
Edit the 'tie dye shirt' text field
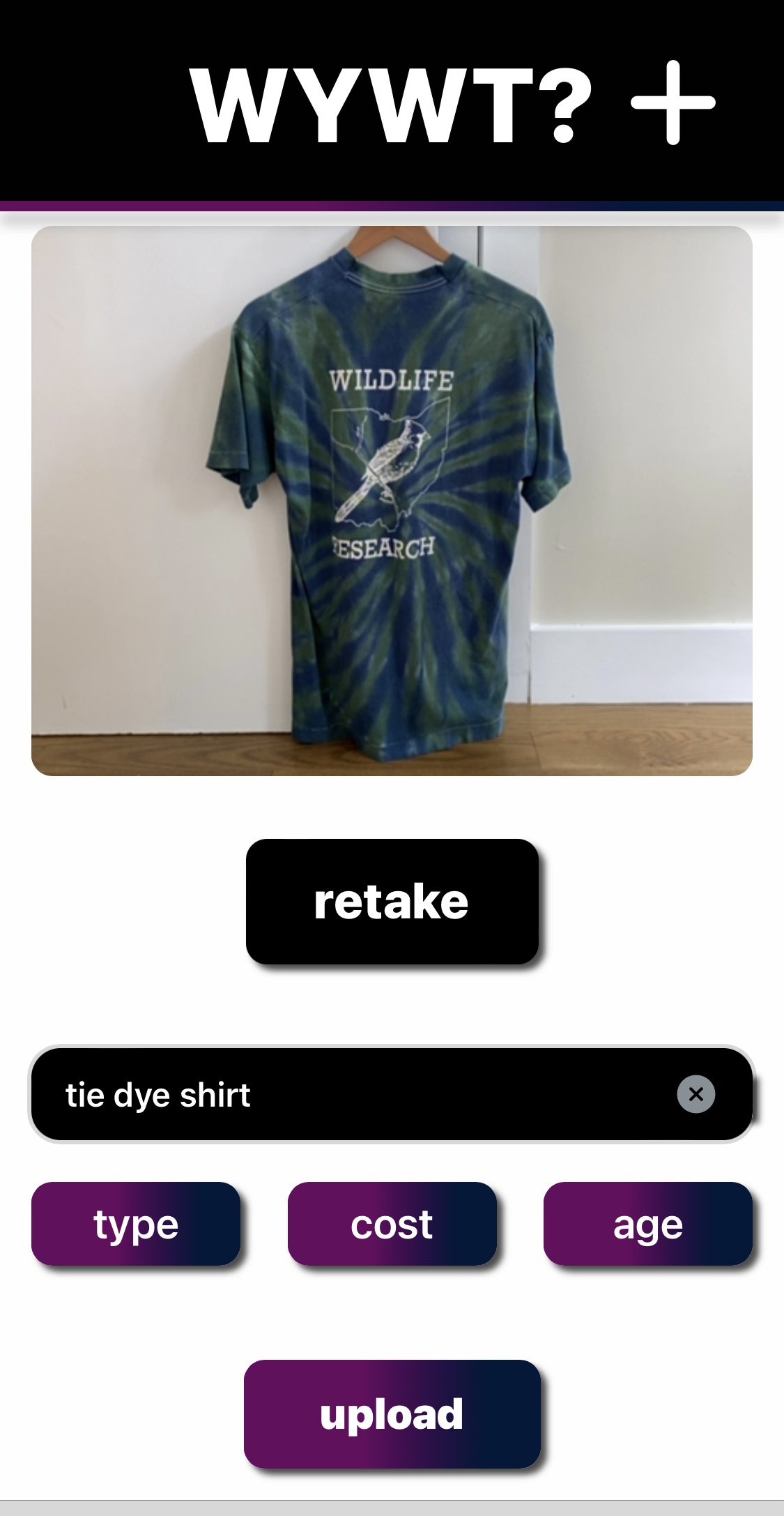pos(362,1094)
